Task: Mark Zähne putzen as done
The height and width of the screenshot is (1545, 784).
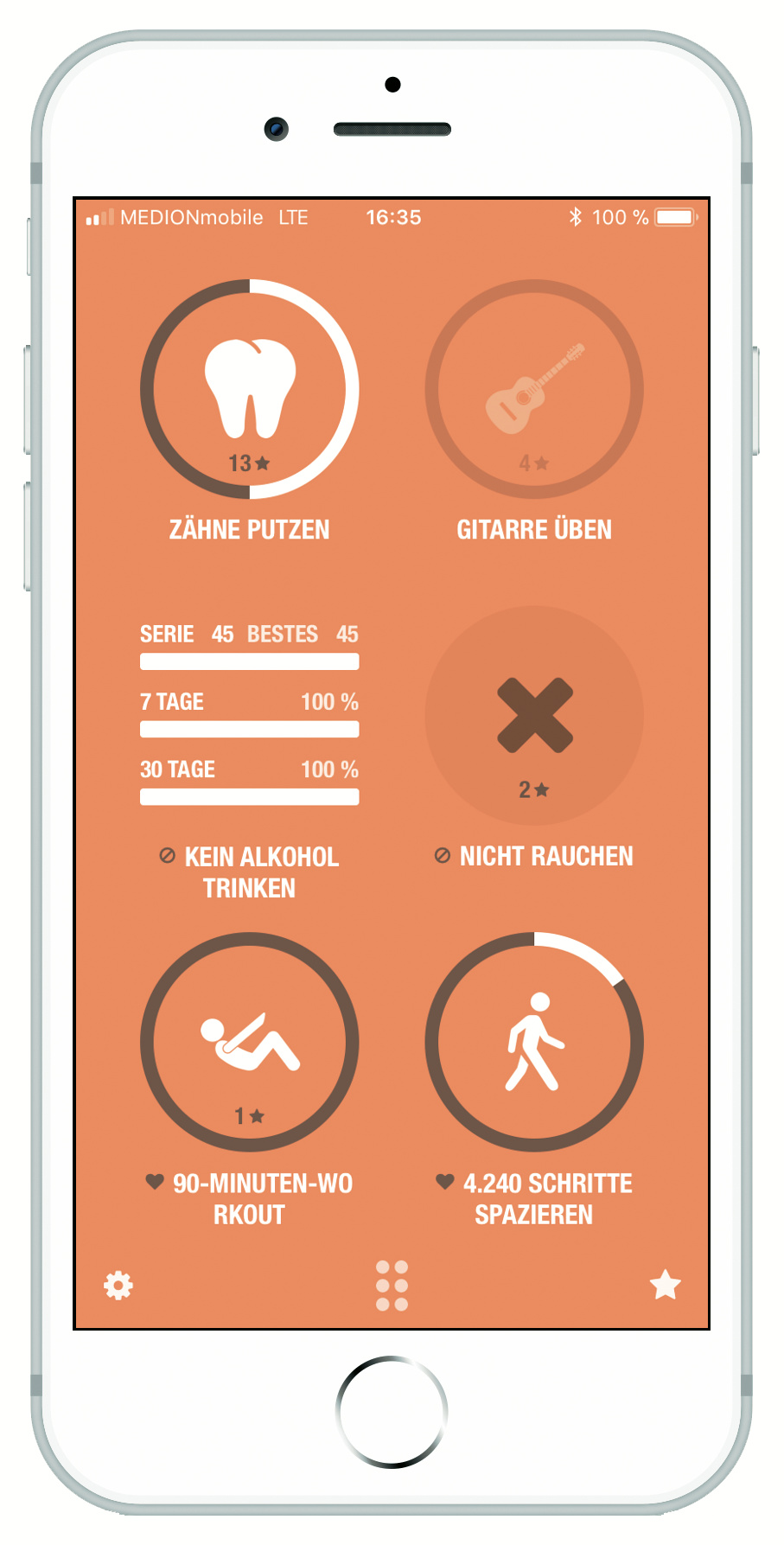Action: 250,389
